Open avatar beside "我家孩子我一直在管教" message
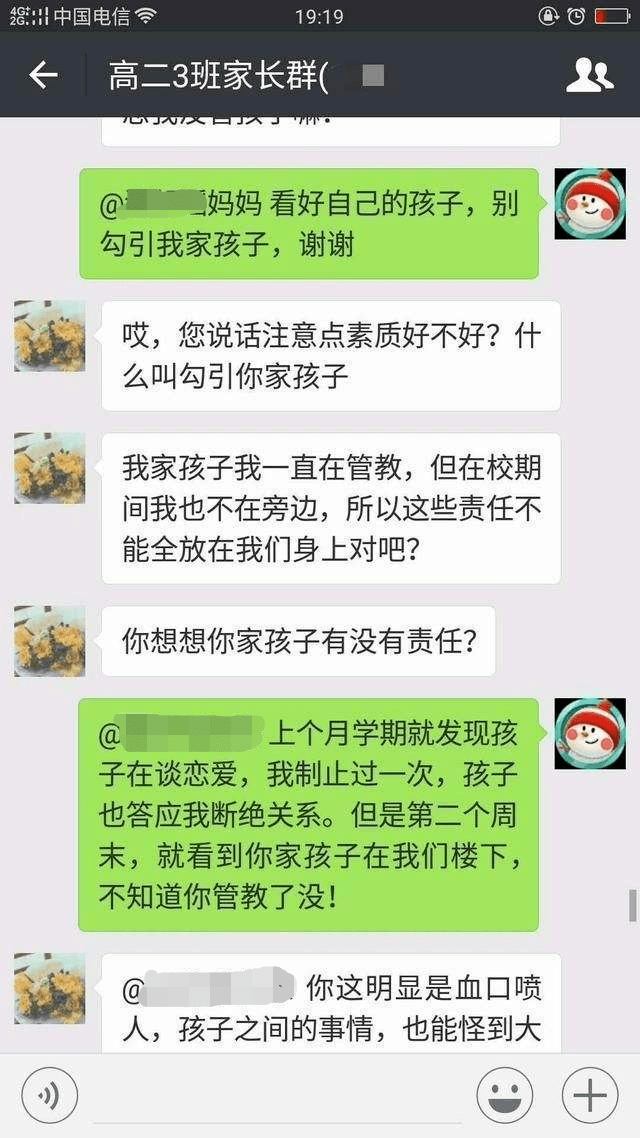Viewport: 640px width, 1138px height. click(x=49, y=468)
